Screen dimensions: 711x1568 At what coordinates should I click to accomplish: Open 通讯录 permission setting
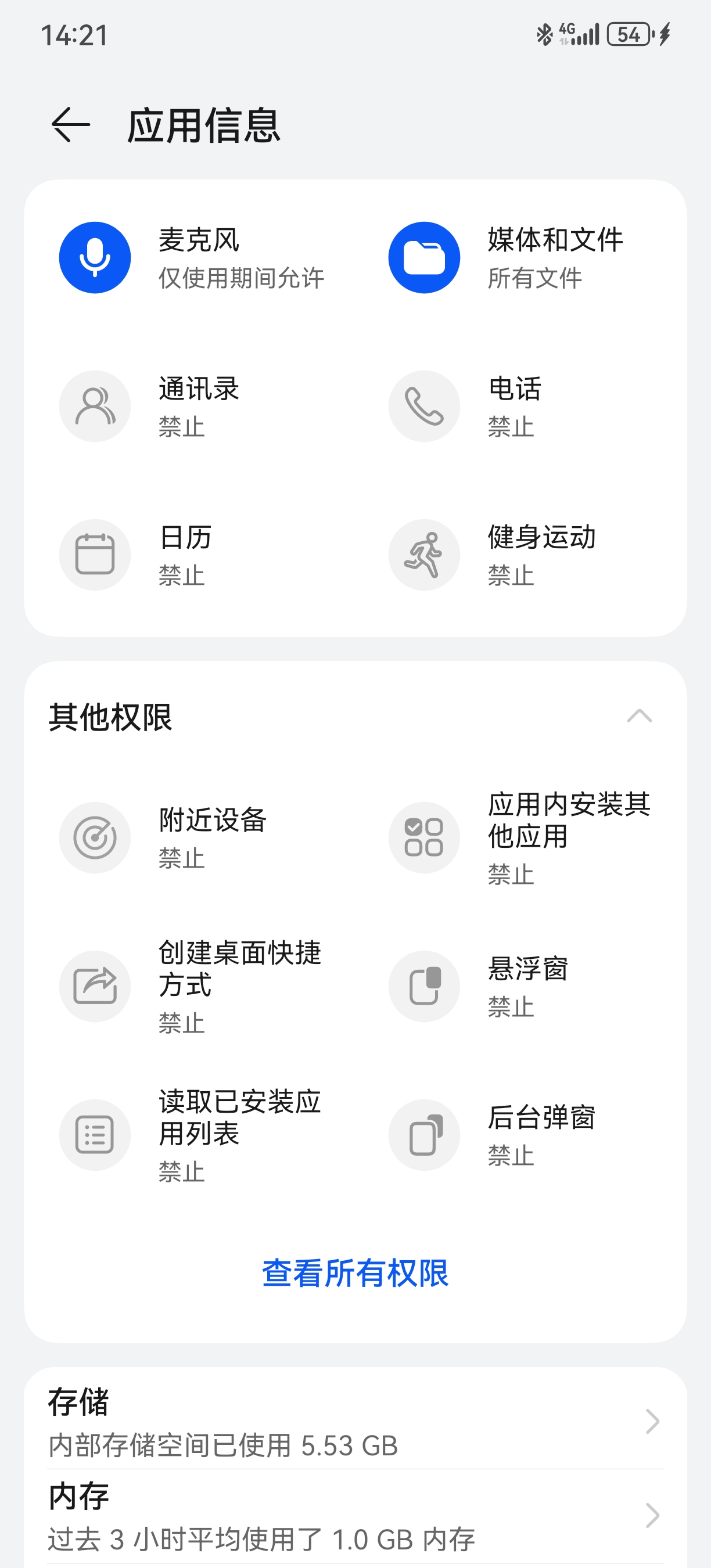coord(191,406)
